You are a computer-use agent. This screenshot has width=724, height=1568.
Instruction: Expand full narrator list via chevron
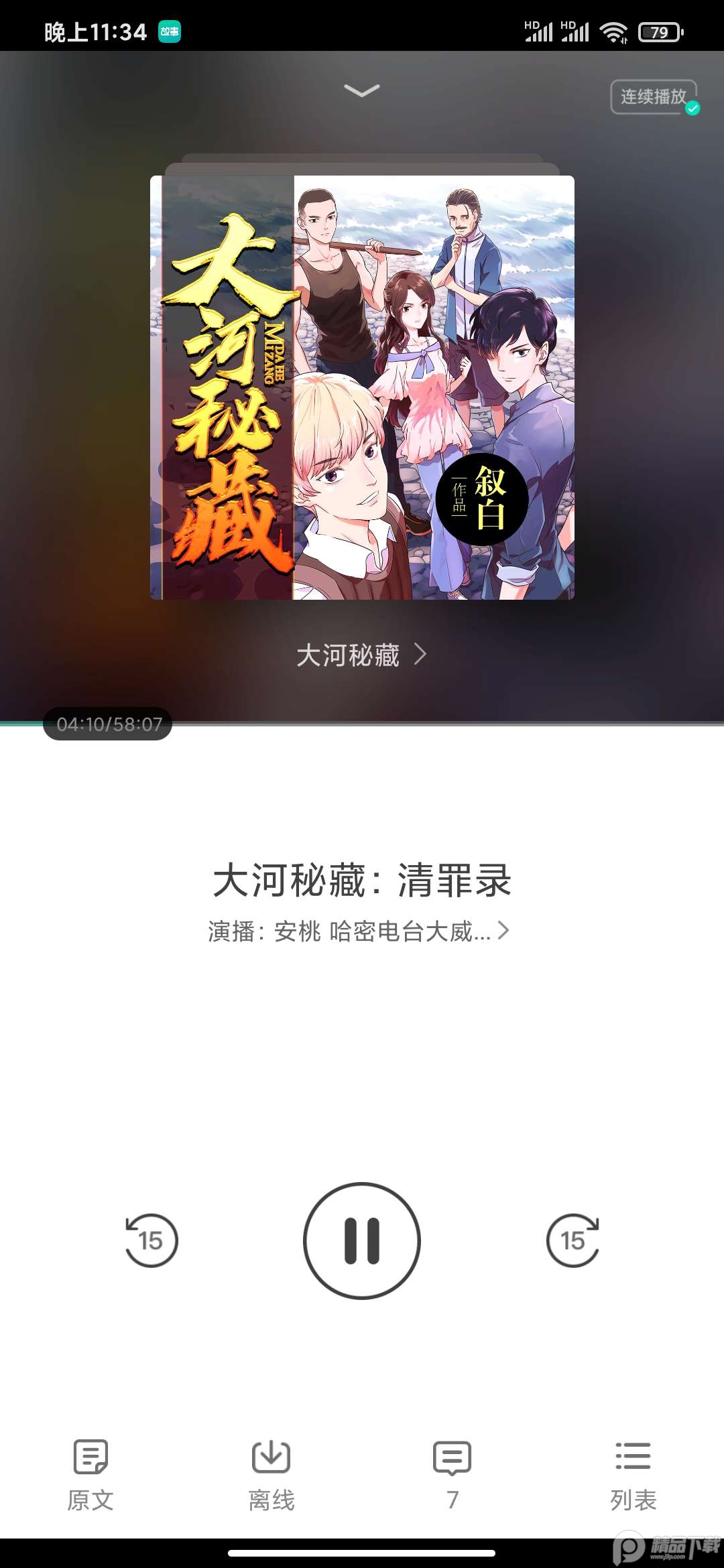click(505, 931)
